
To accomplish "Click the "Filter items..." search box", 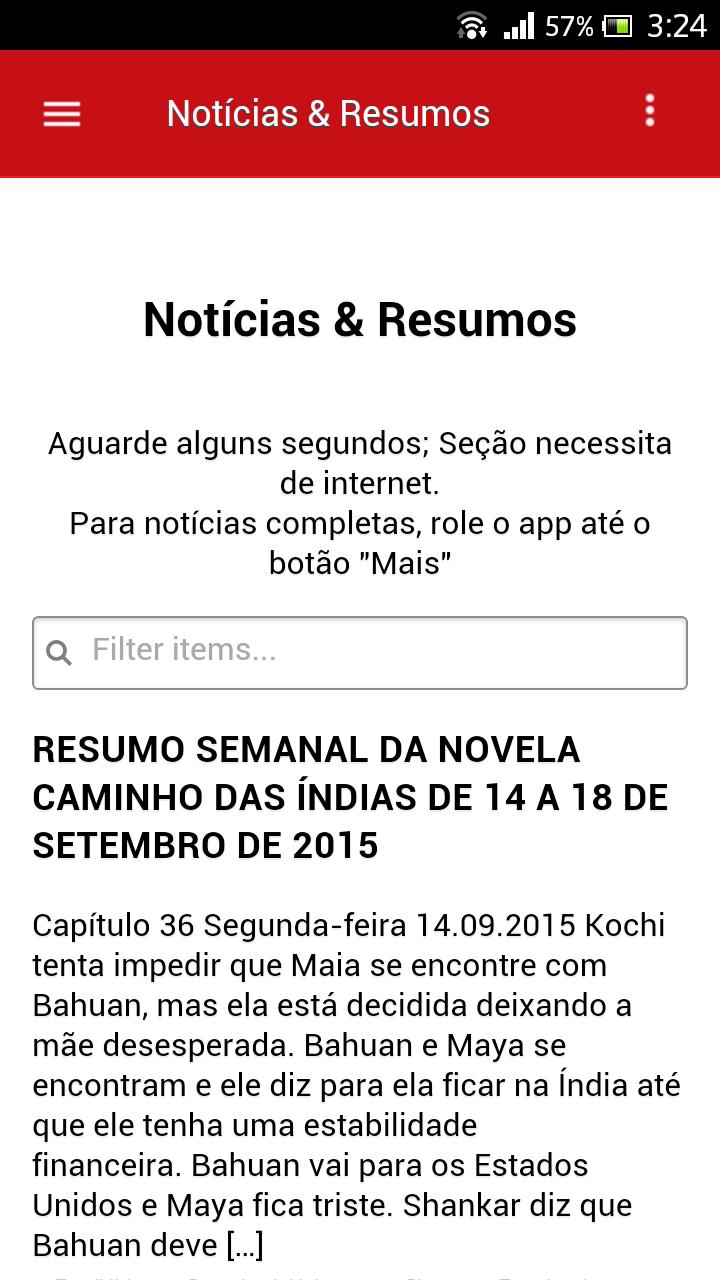I will click(x=360, y=652).
